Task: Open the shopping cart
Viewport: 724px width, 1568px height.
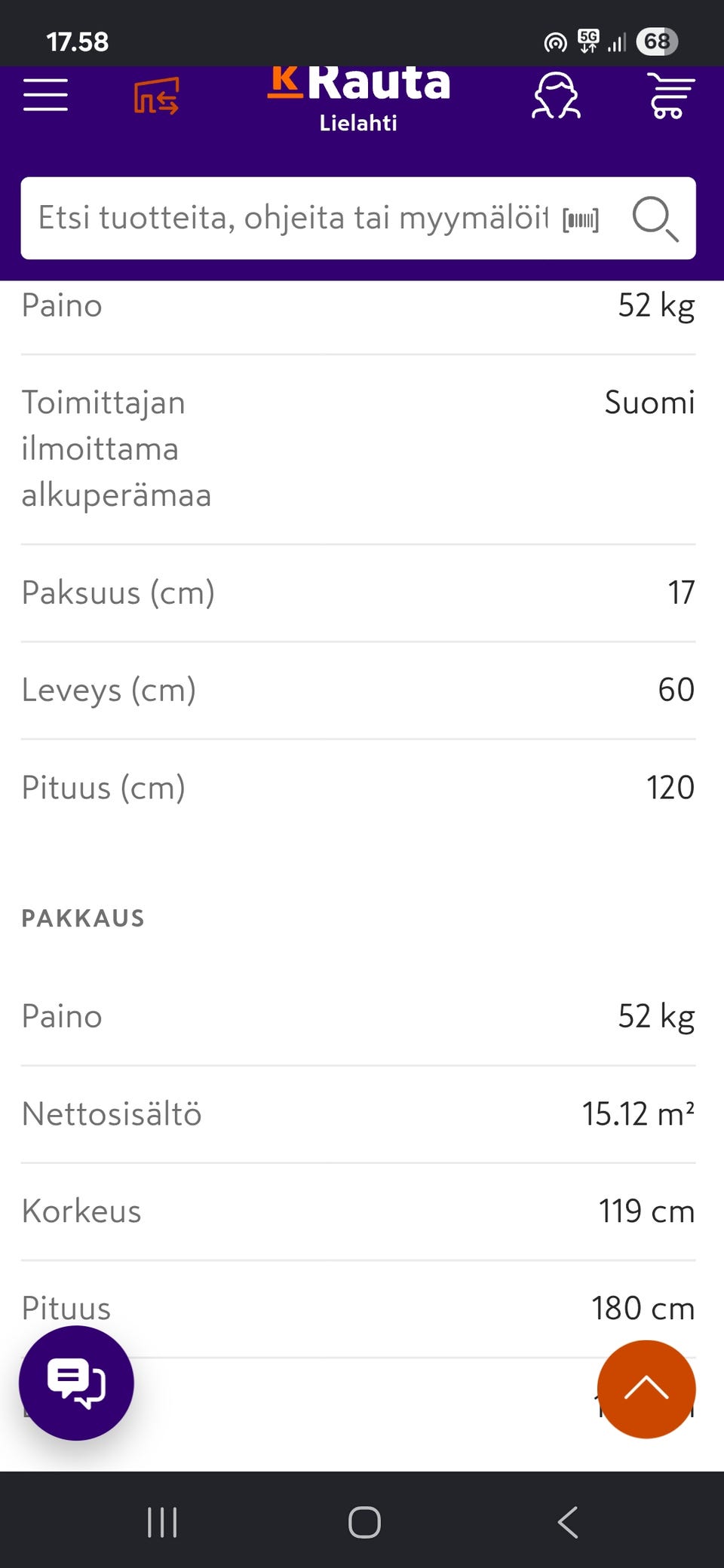Action: (670, 96)
